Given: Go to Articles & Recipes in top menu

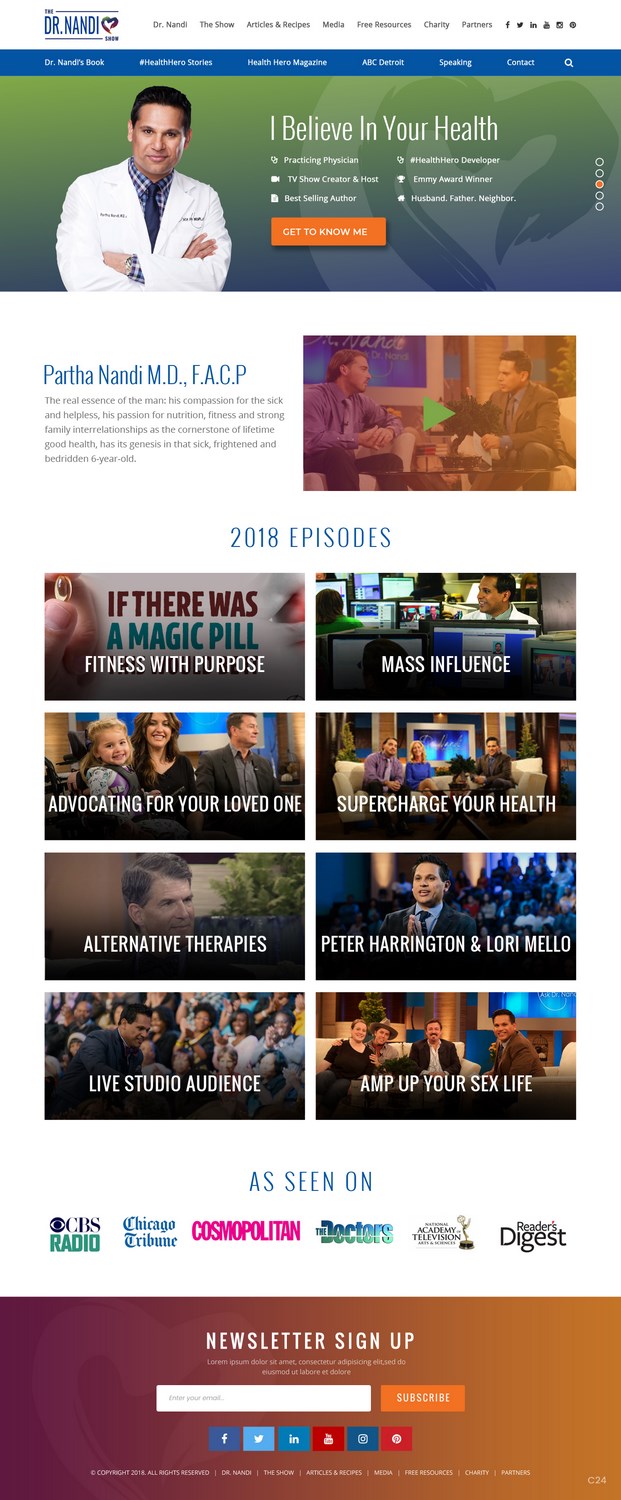Looking at the screenshot, I should tap(278, 24).
